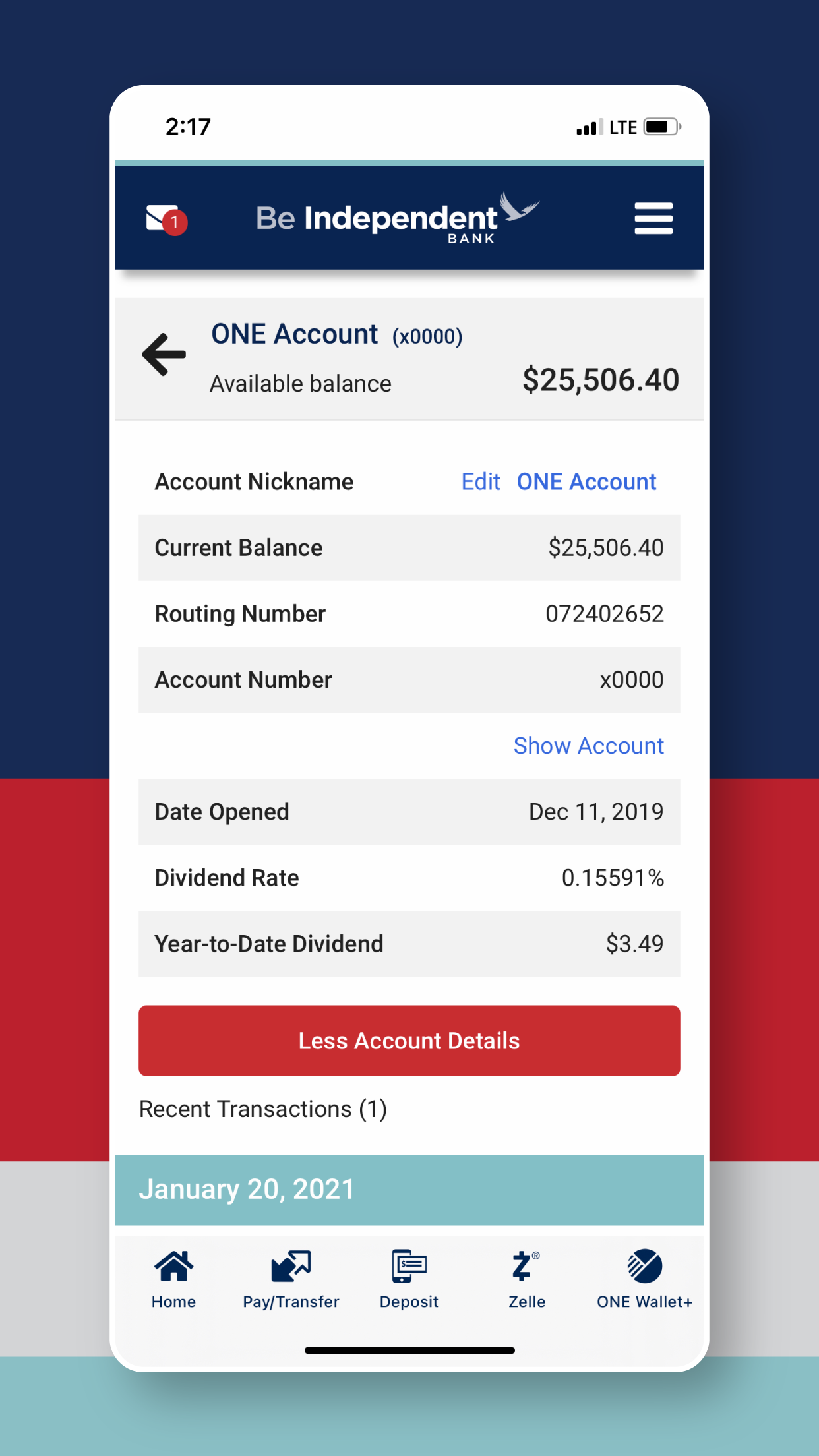Click the Year-to-Date Dividend row
This screenshot has width=819, height=1456.
409,944
